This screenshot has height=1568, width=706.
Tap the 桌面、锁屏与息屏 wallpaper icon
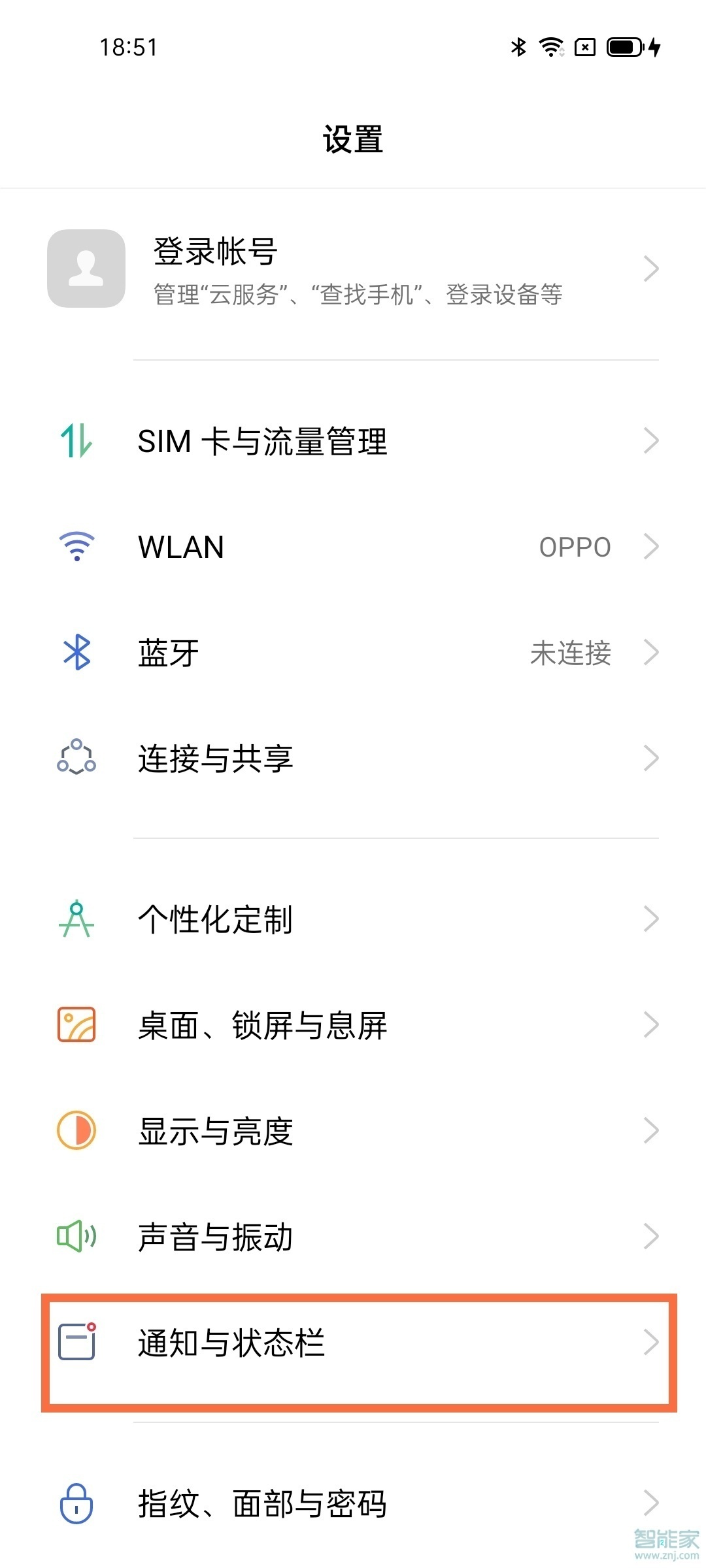(76, 1026)
